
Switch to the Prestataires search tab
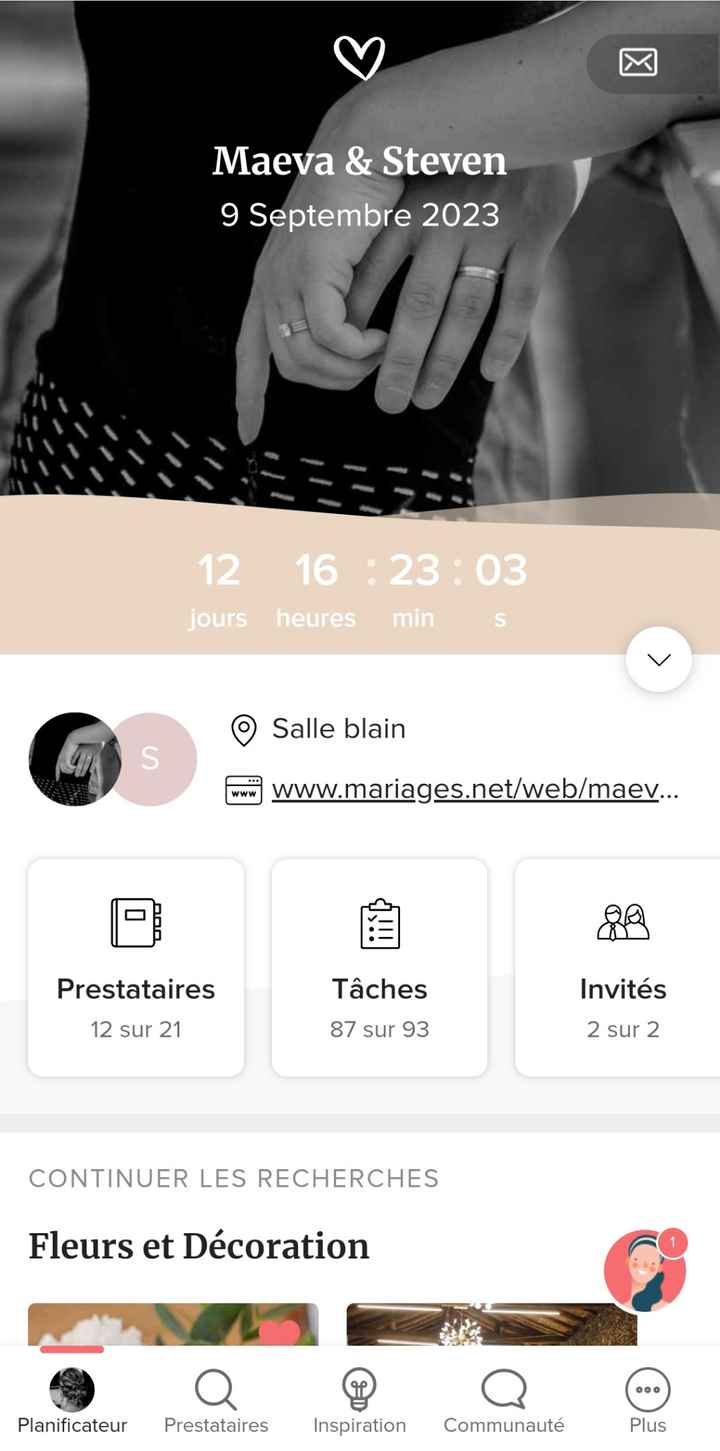pyautogui.click(x=216, y=1400)
